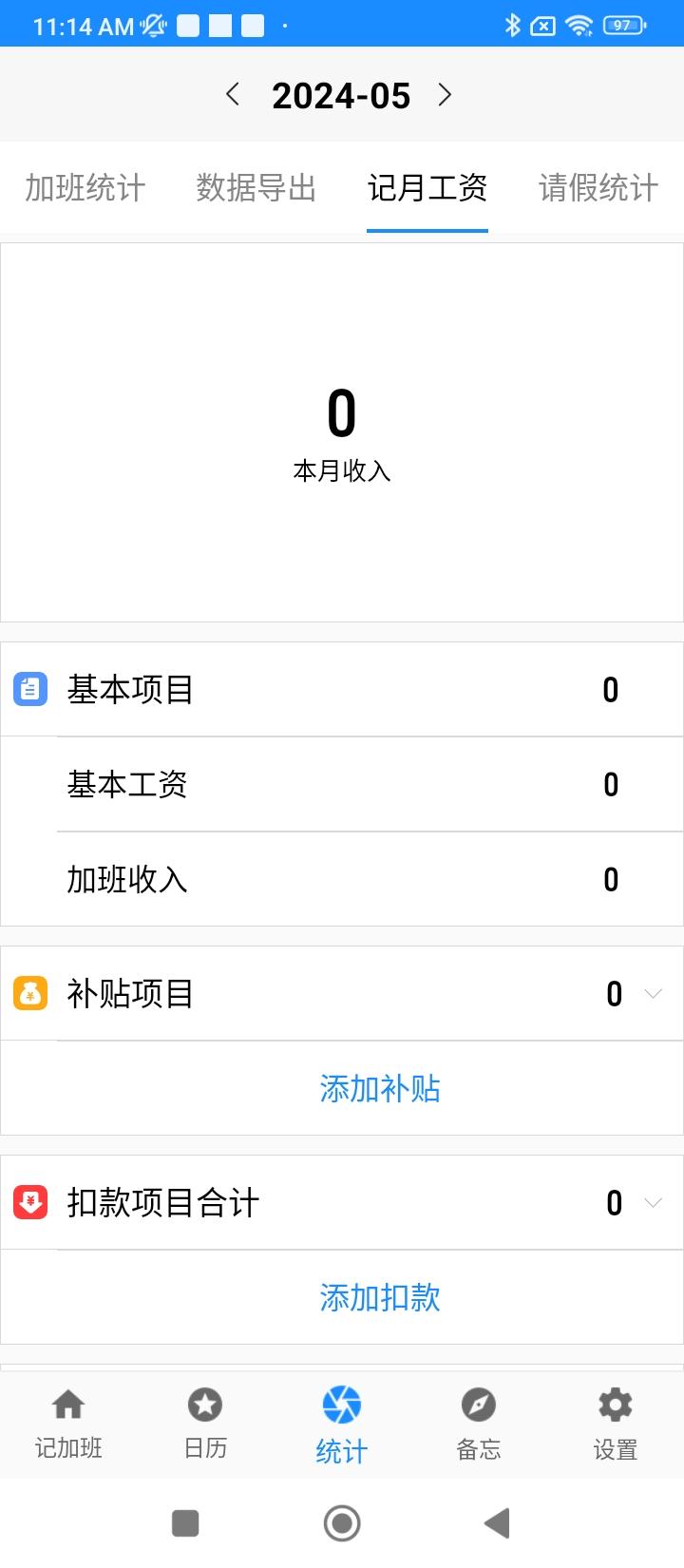Click the 本月收入 income amount

coord(342,413)
